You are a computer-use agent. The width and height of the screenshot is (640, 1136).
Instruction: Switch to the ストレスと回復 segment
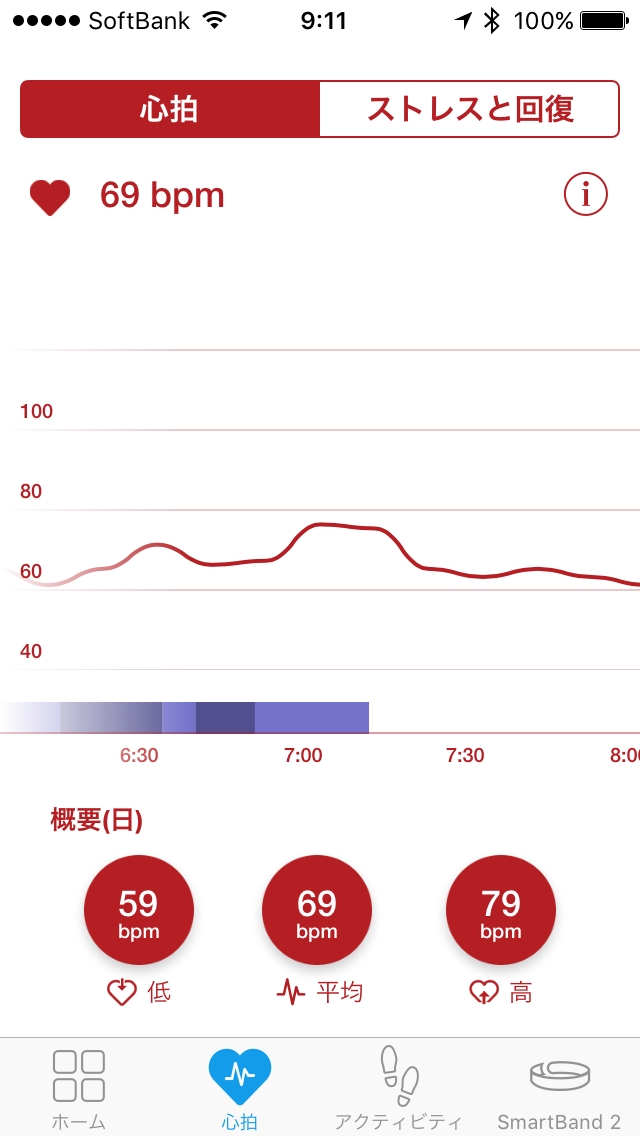(469, 109)
